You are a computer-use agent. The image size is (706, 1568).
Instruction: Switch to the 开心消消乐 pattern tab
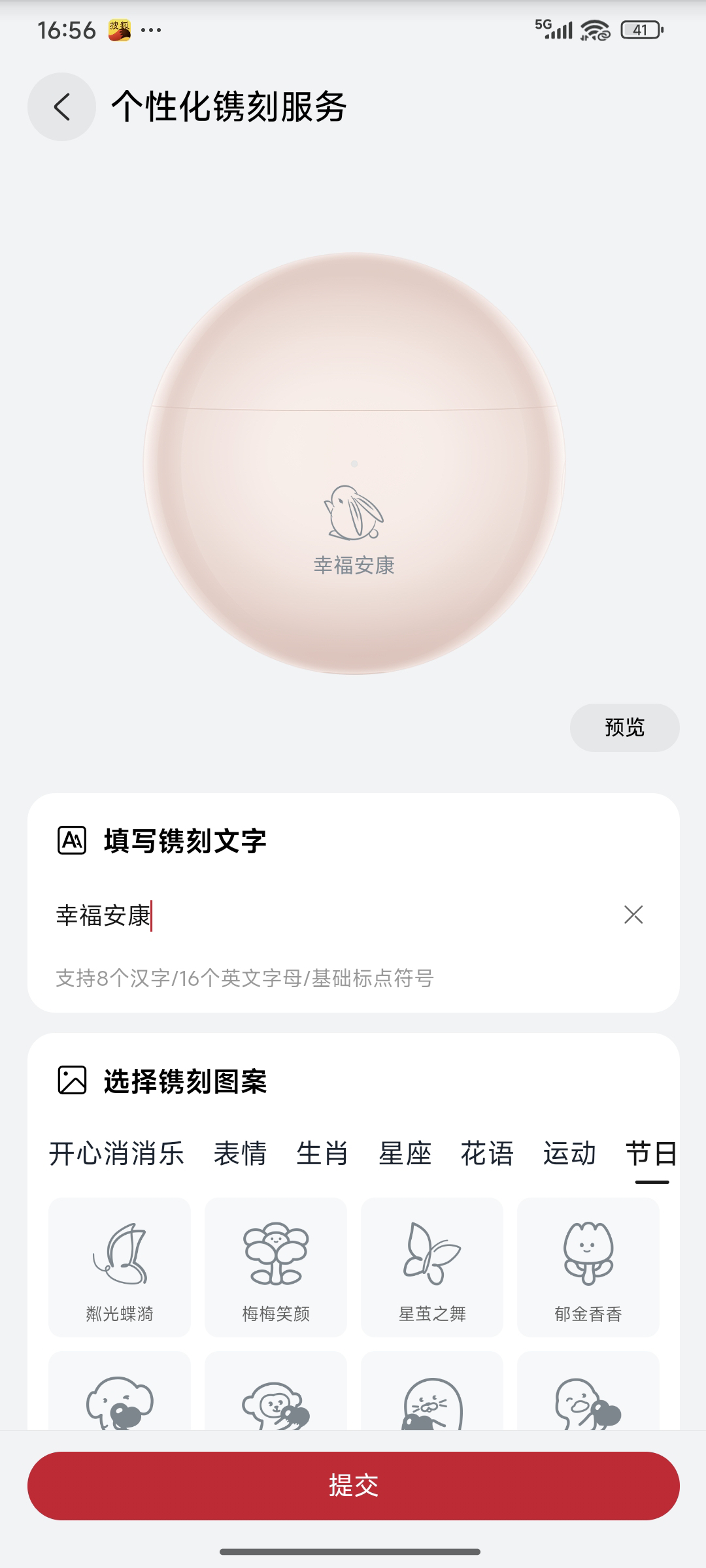coord(116,1153)
